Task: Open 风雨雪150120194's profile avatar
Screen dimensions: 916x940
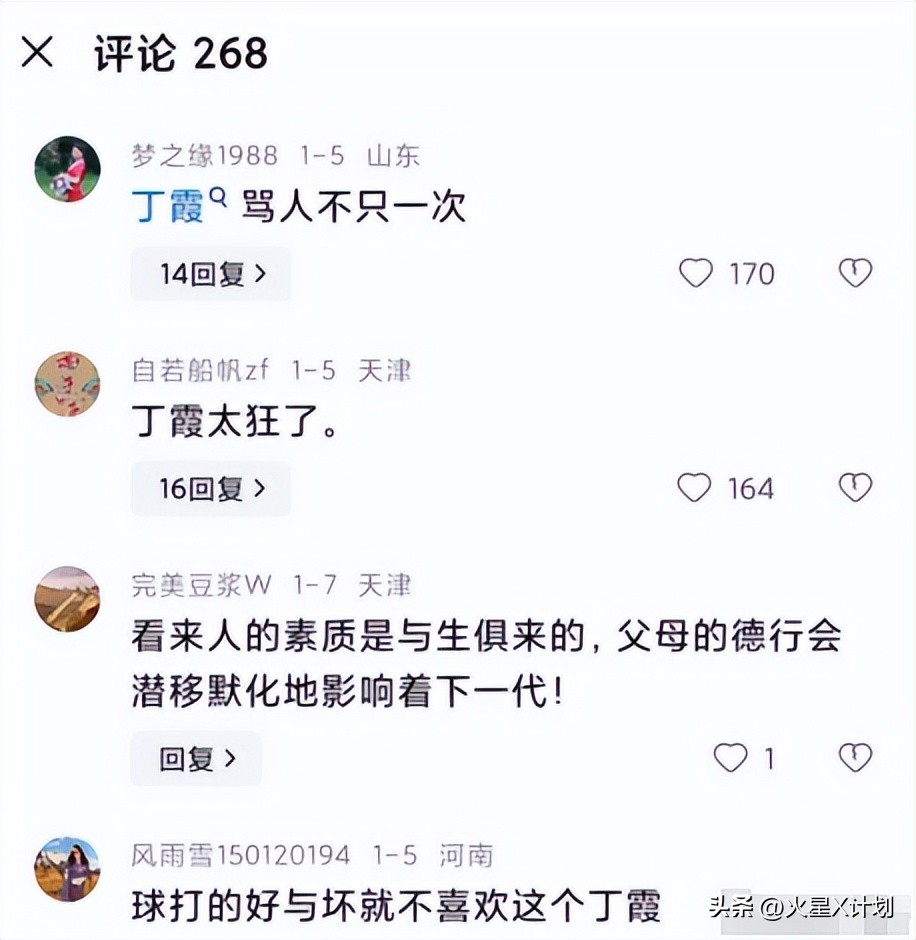Action: tap(67, 869)
